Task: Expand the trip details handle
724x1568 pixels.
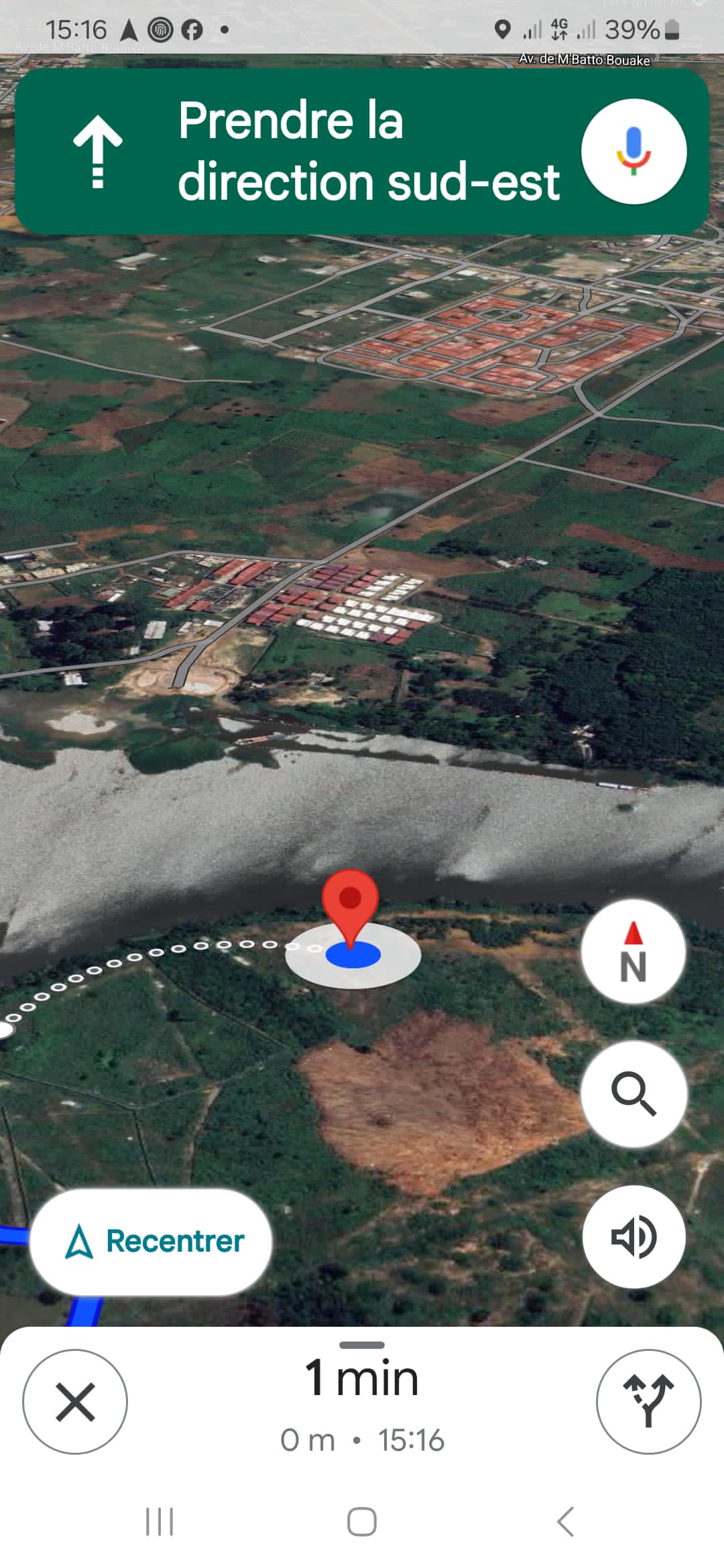Action: (x=362, y=1345)
